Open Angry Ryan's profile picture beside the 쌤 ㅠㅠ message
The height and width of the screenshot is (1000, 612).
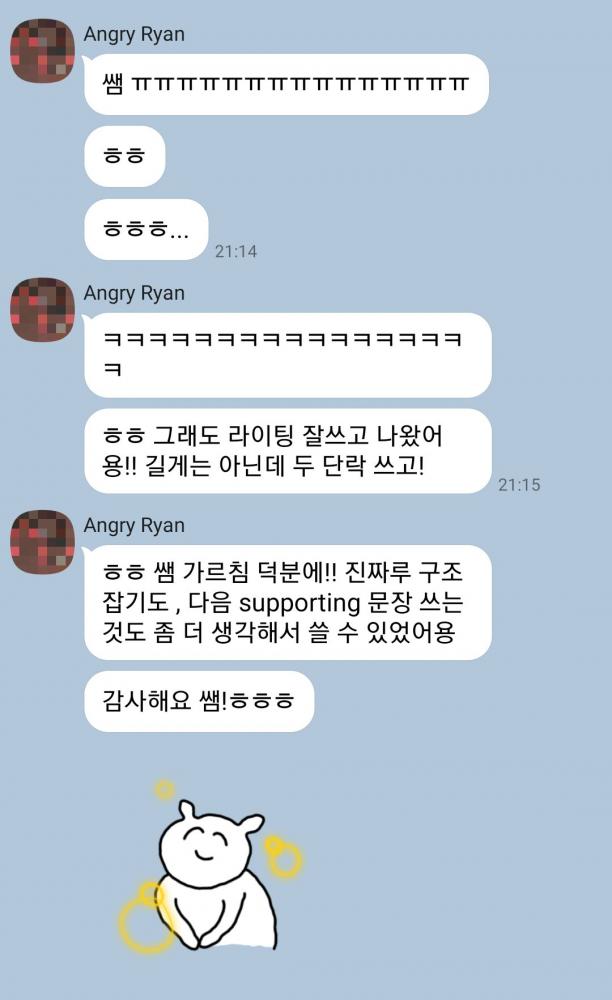(42, 51)
